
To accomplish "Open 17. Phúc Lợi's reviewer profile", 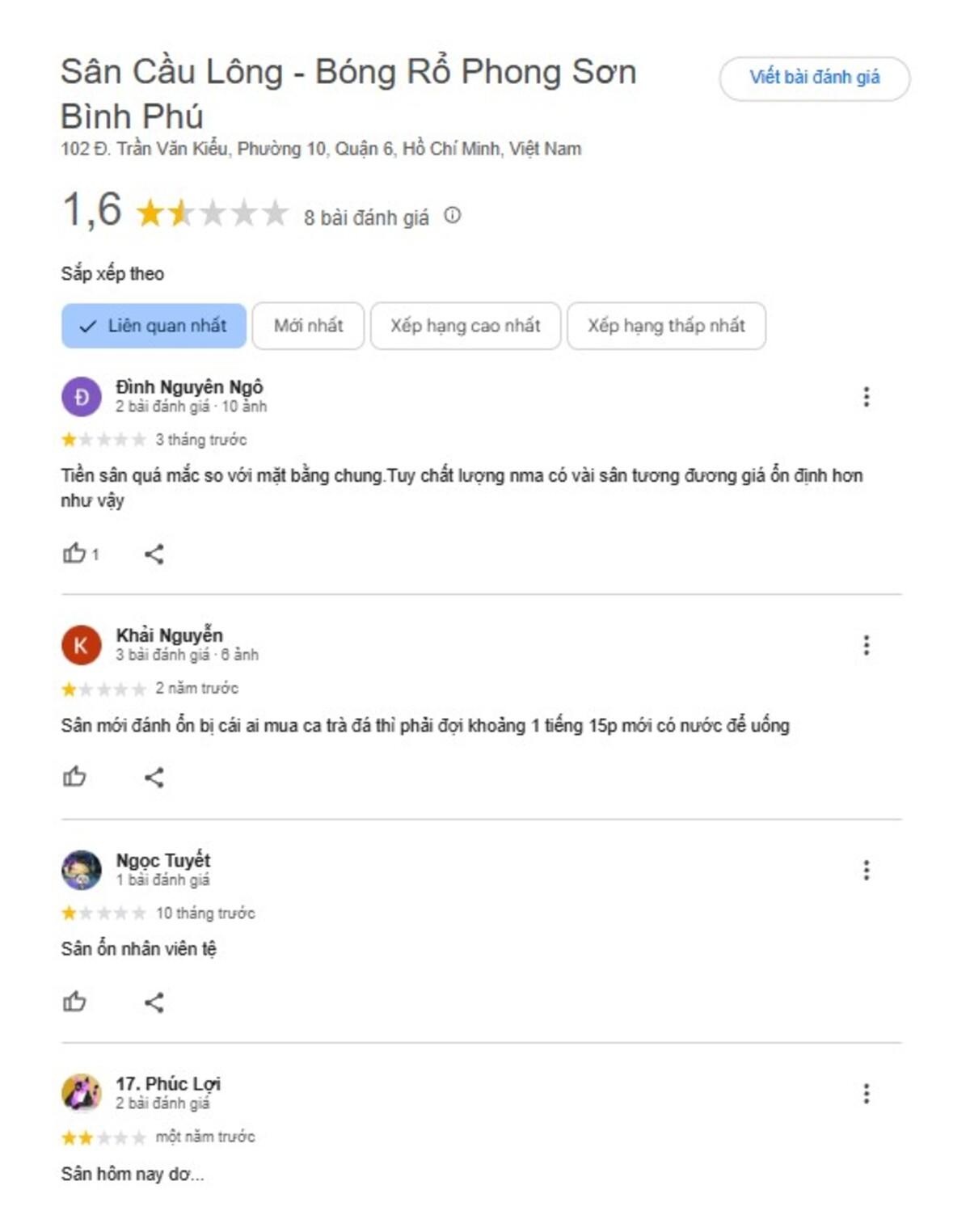I will 167,1084.
